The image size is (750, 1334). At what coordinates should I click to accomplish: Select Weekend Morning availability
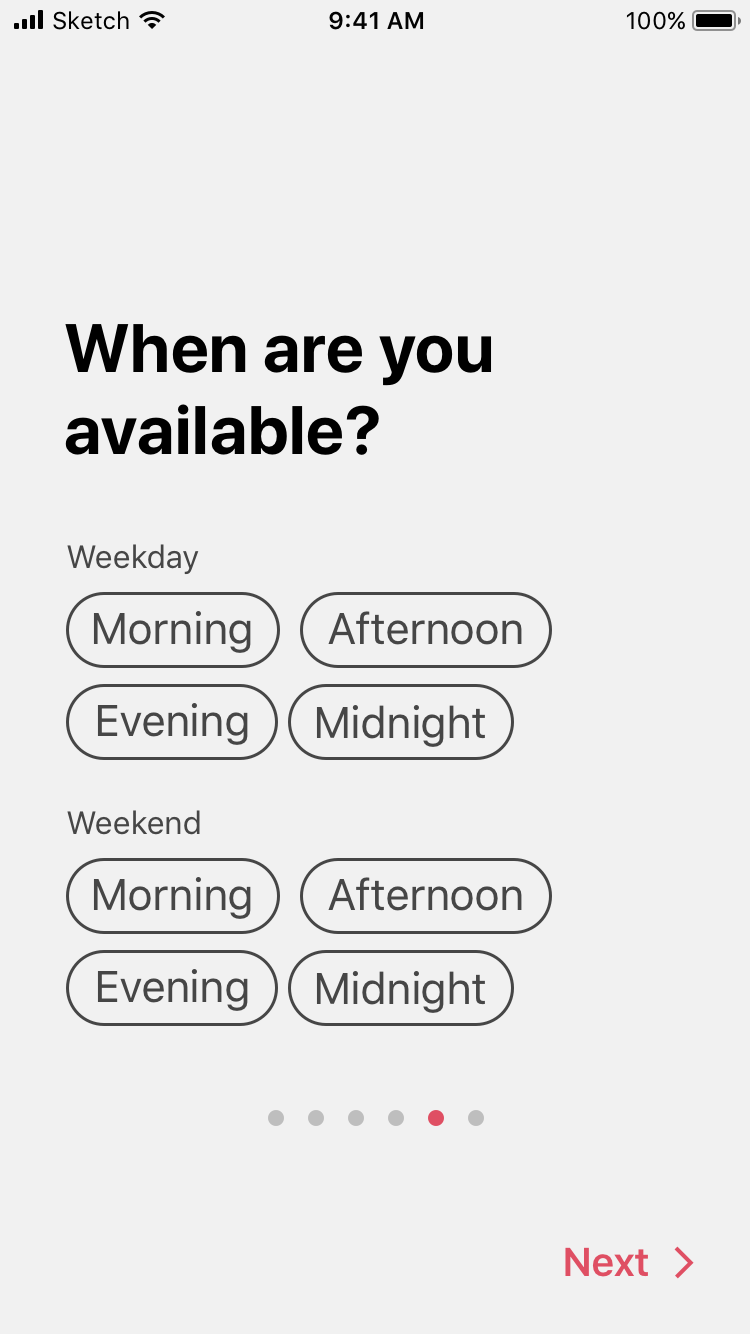(x=172, y=896)
